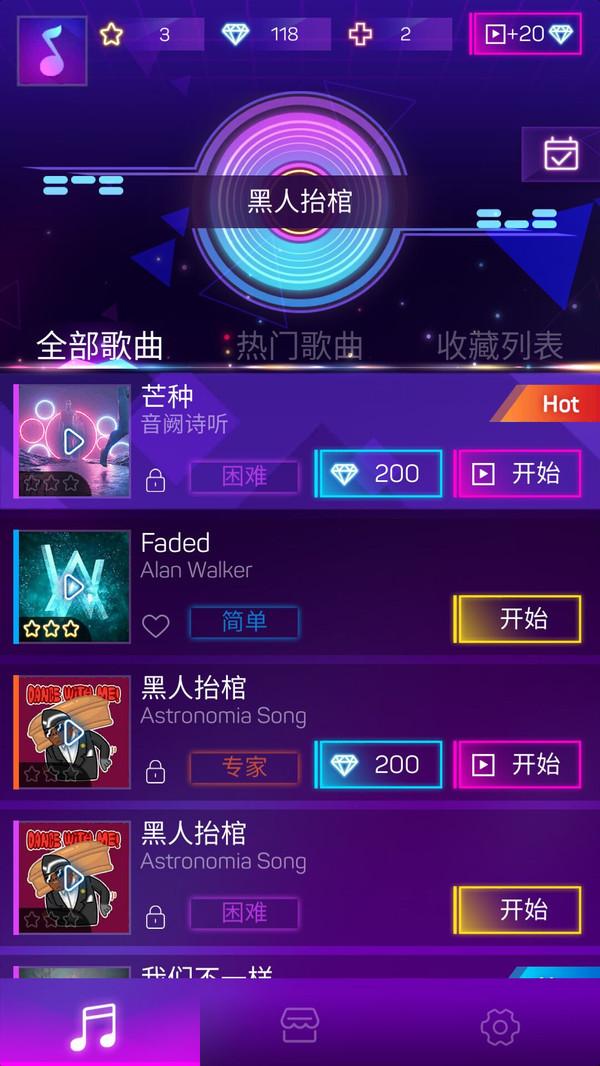This screenshot has width=600, height=1066.
Task: Add Faded to favorites with the heart
Action: tap(155, 626)
